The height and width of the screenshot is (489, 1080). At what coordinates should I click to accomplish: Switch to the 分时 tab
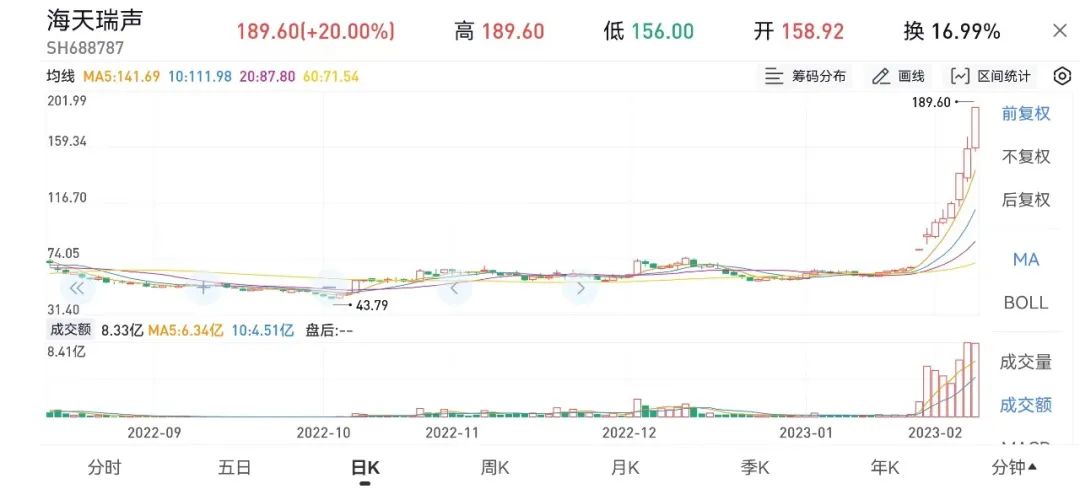[x=105, y=467]
